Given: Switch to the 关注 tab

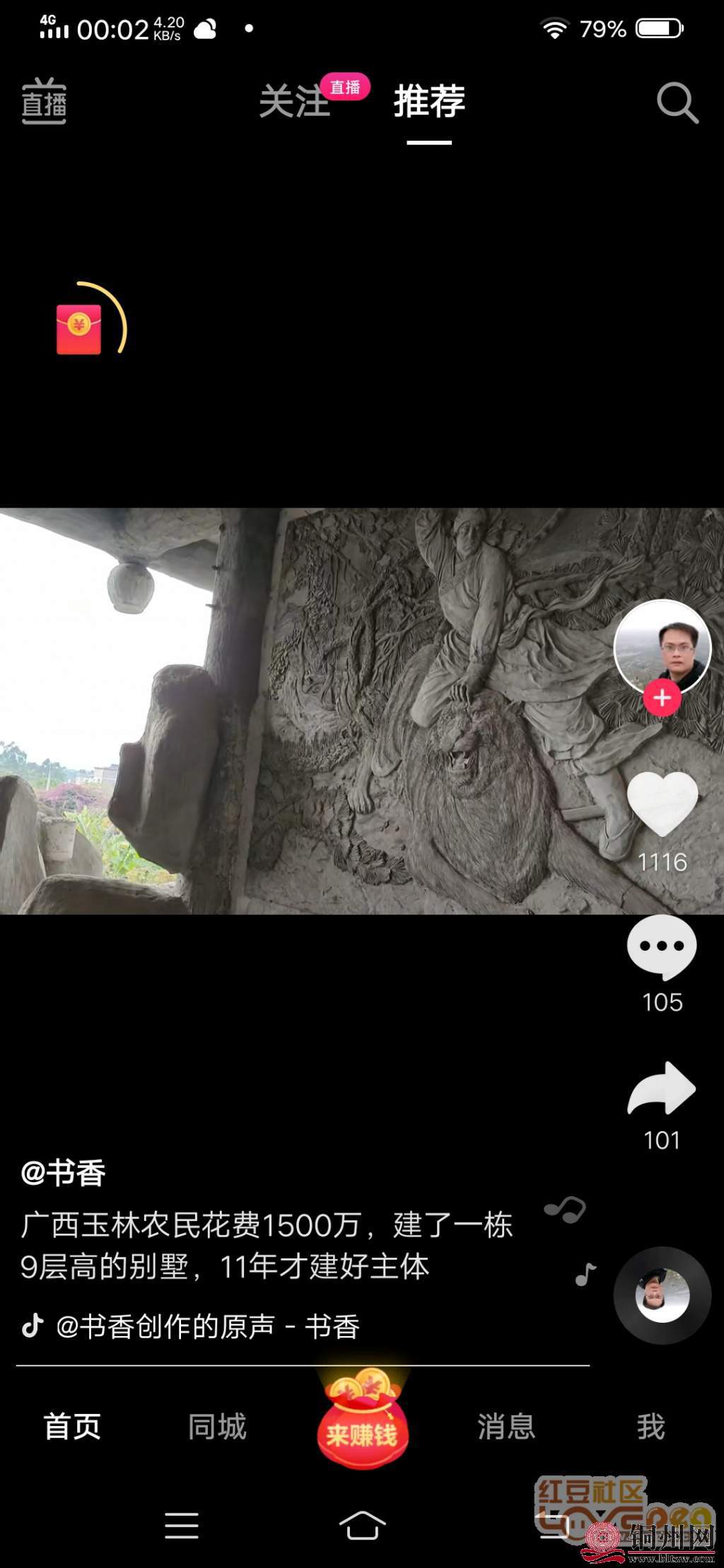Looking at the screenshot, I should [x=294, y=102].
